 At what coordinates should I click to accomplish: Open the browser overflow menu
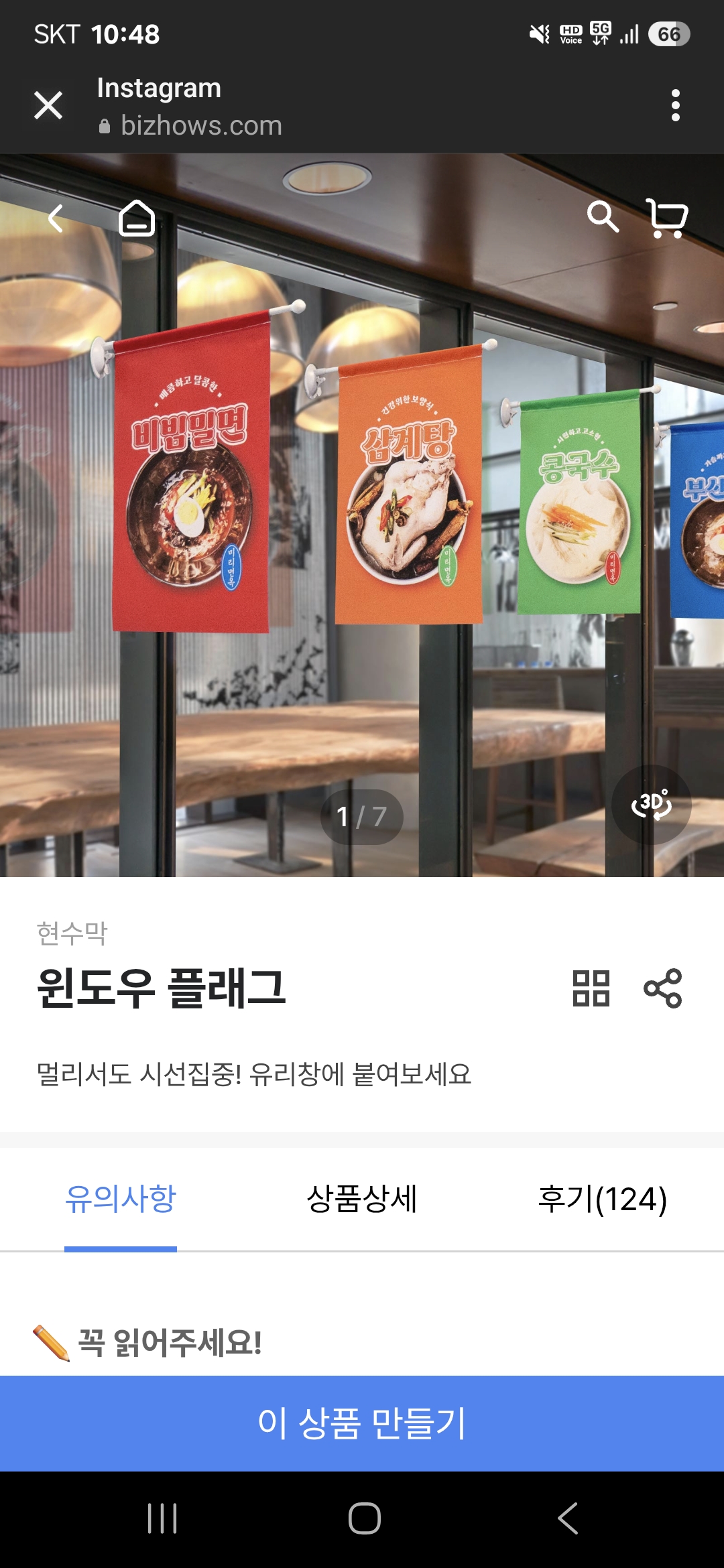pos(675,105)
